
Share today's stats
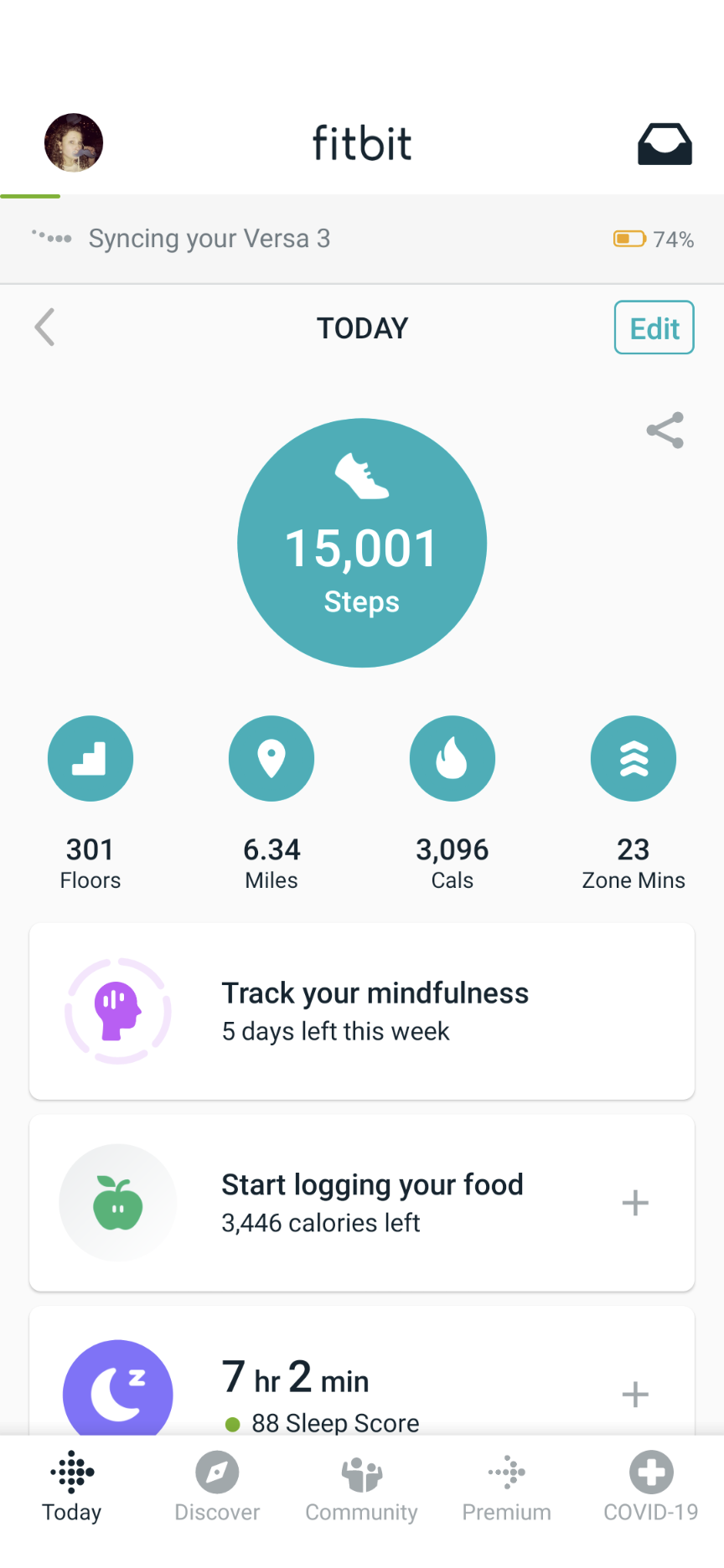point(665,431)
